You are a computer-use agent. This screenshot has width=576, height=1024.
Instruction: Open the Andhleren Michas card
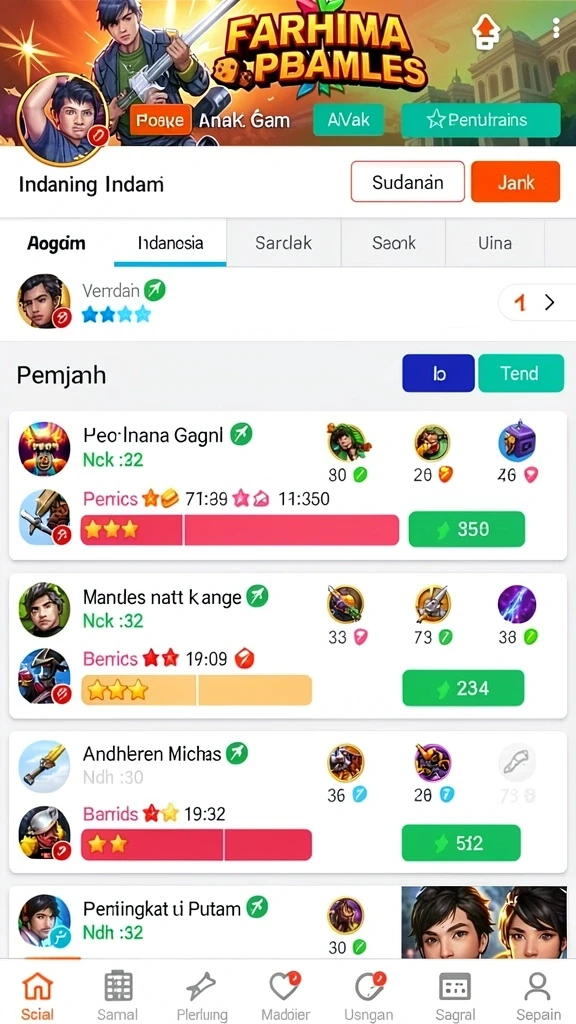(288, 802)
